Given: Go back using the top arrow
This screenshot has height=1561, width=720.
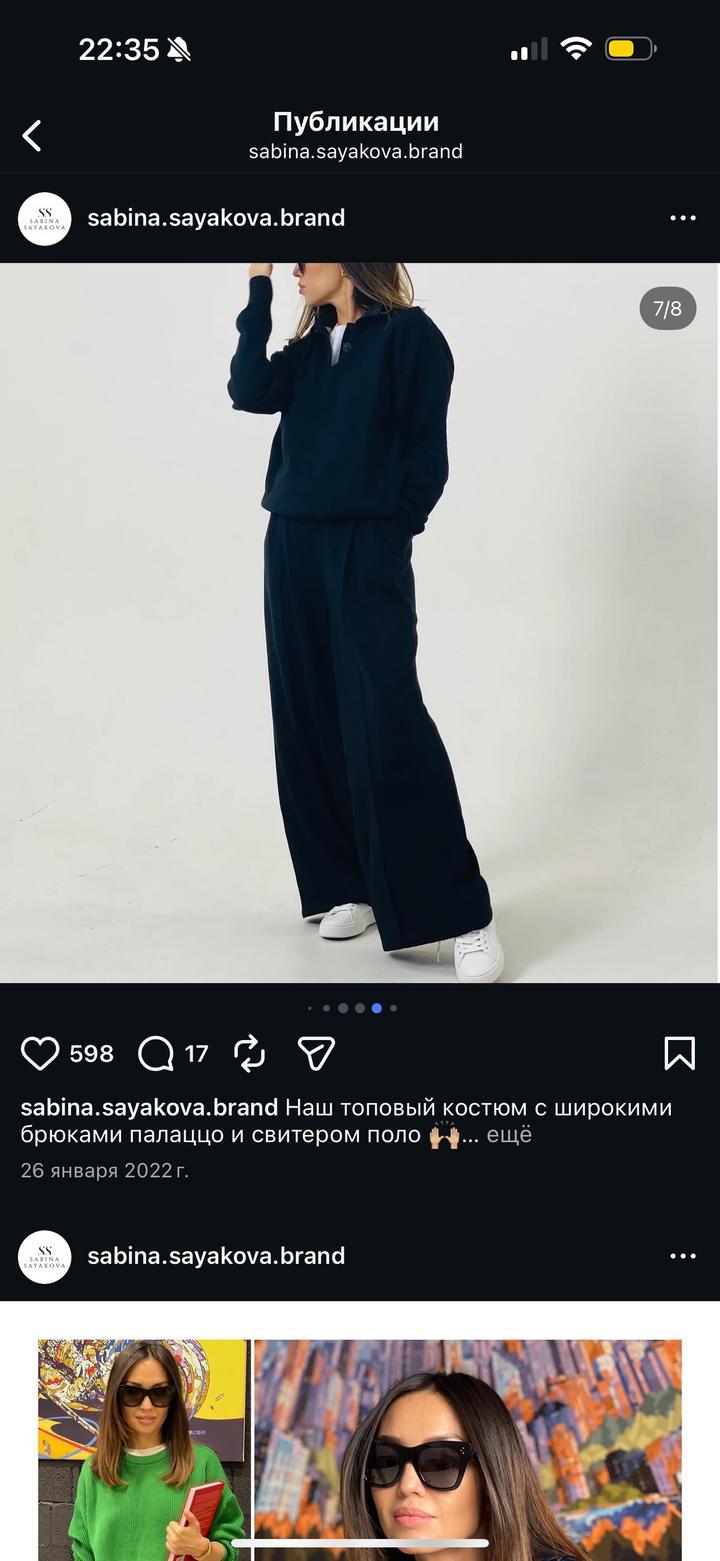Looking at the screenshot, I should pyautogui.click(x=32, y=136).
